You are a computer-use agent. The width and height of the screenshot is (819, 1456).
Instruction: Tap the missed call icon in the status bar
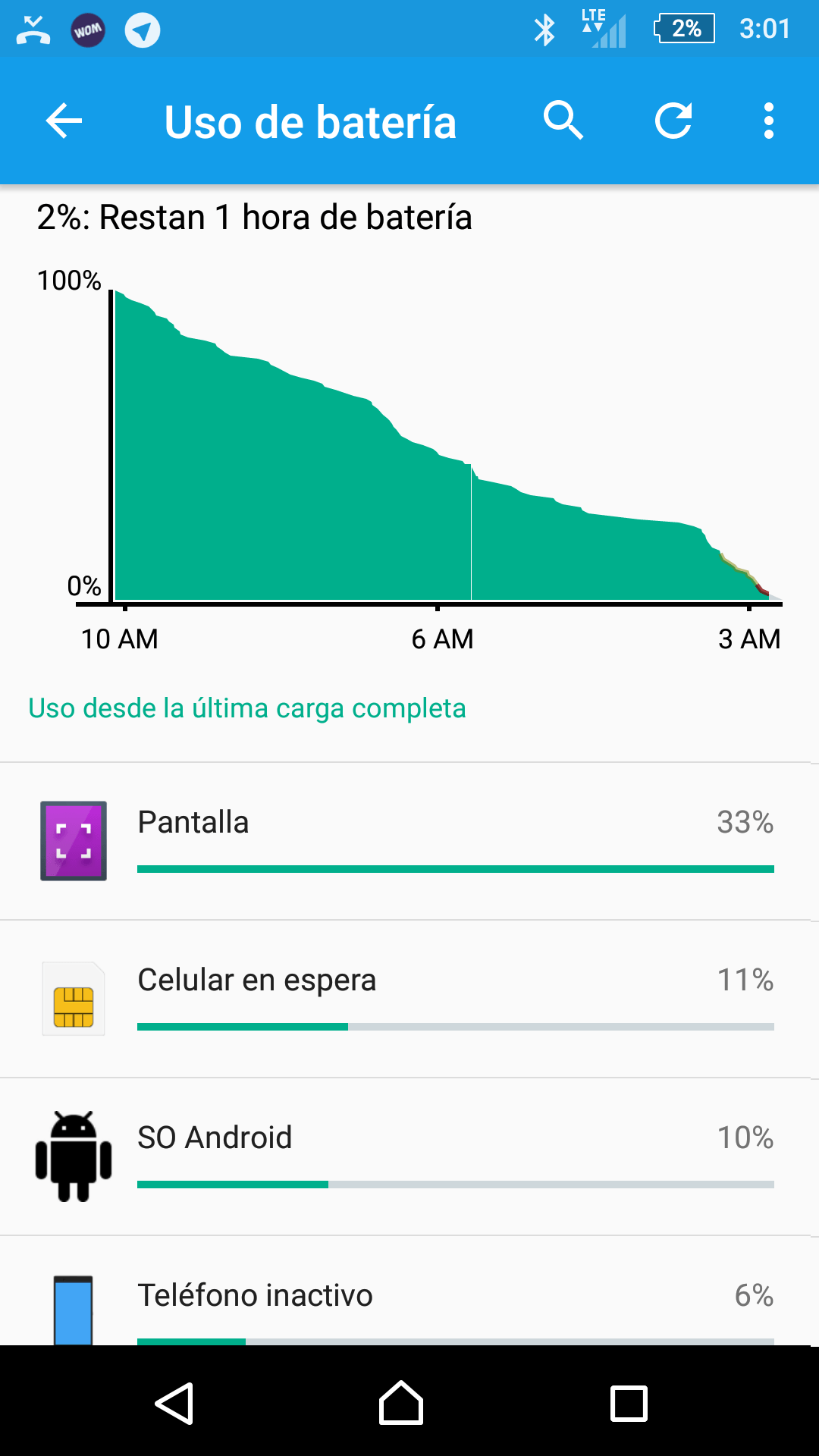click(32, 30)
